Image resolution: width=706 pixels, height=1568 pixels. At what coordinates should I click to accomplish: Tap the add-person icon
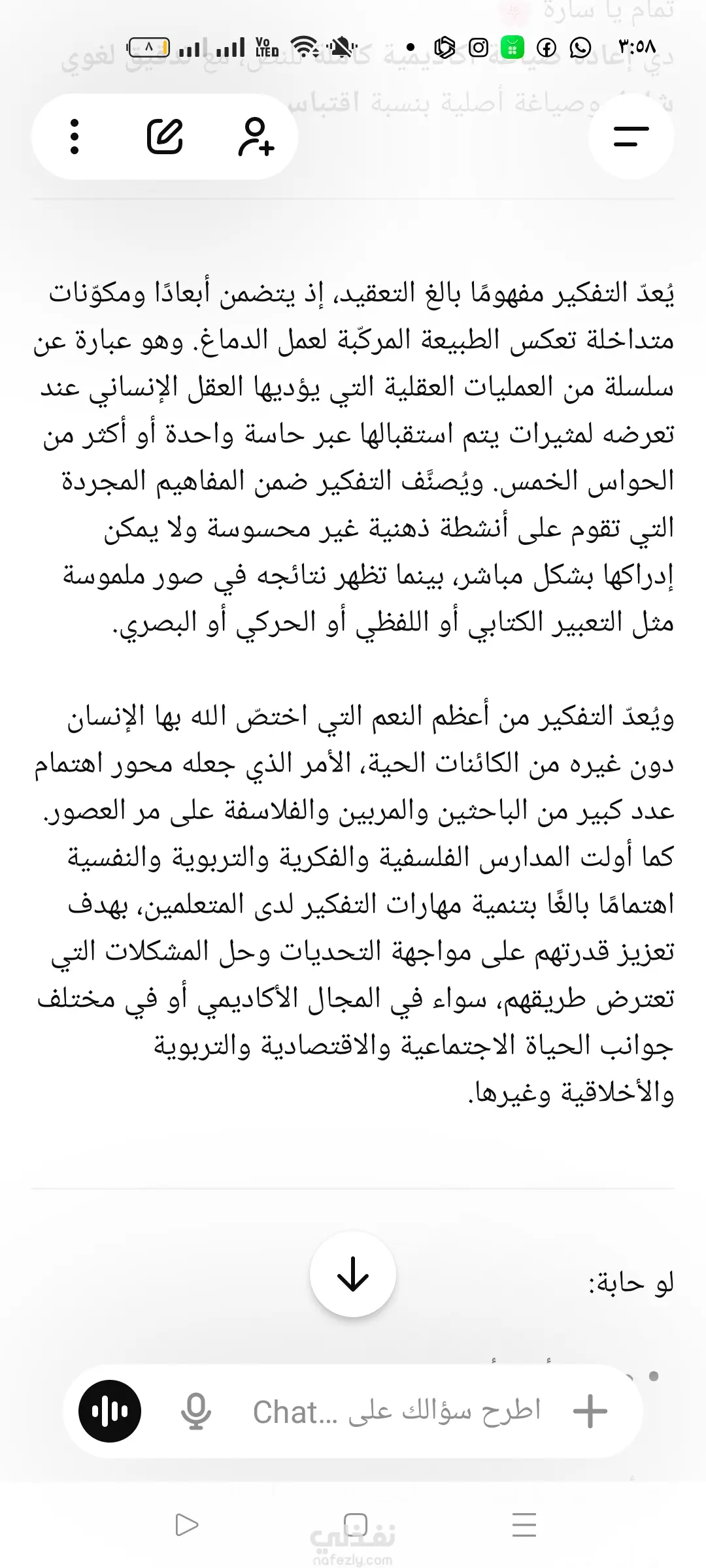tap(256, 137)
